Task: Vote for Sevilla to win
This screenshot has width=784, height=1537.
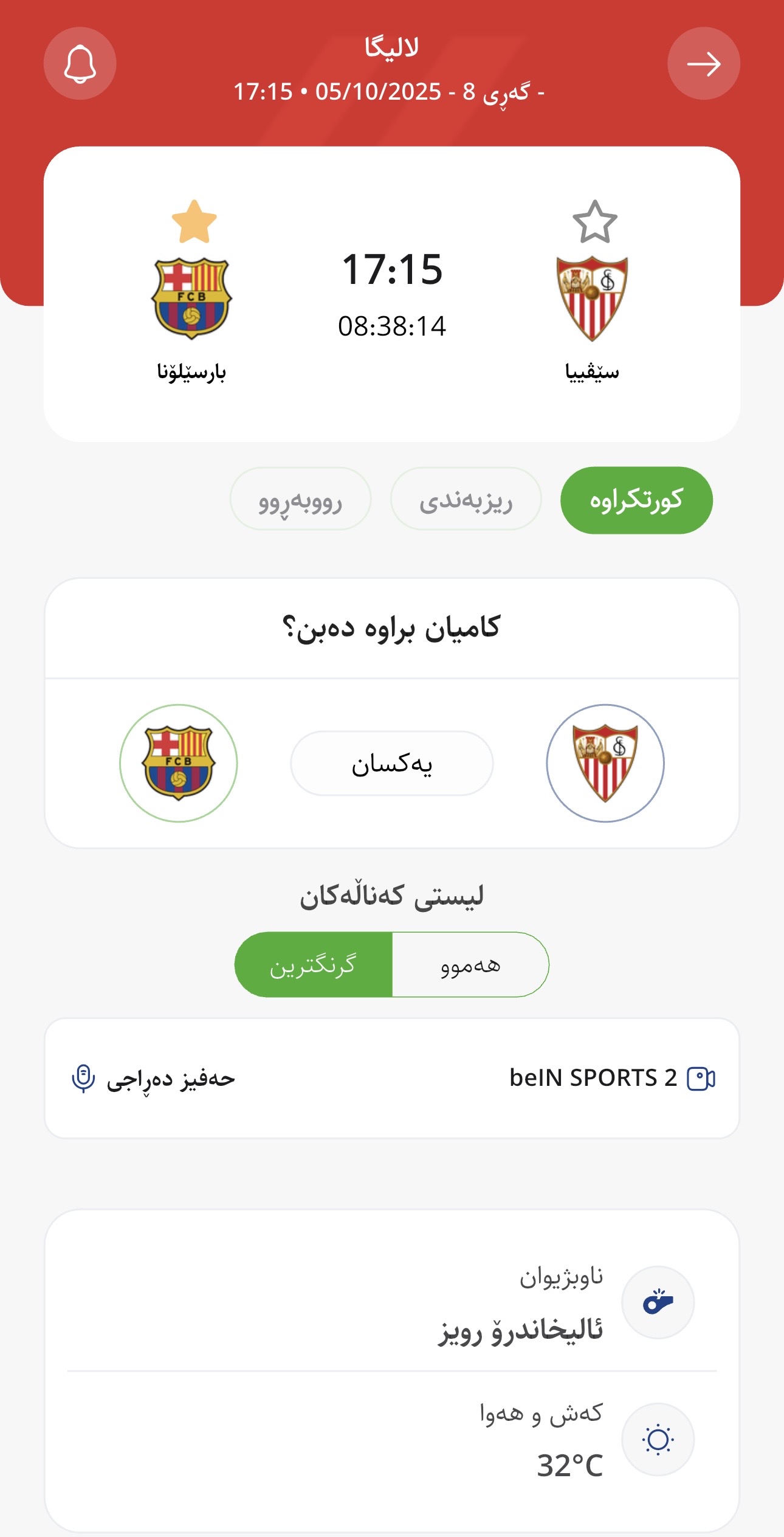Action: pyautogui.click(x=605, y=763)
